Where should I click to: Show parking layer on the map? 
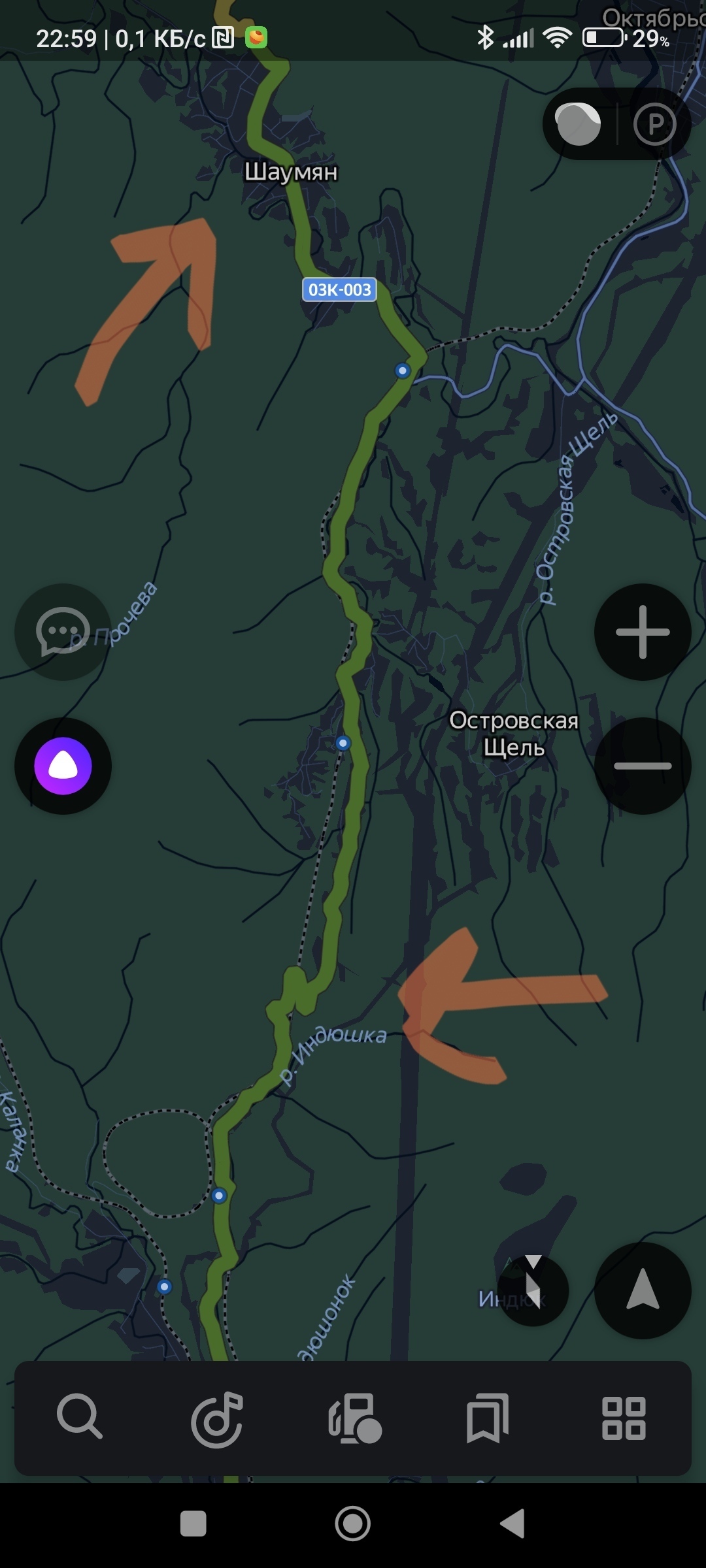(x=654, y=124)
